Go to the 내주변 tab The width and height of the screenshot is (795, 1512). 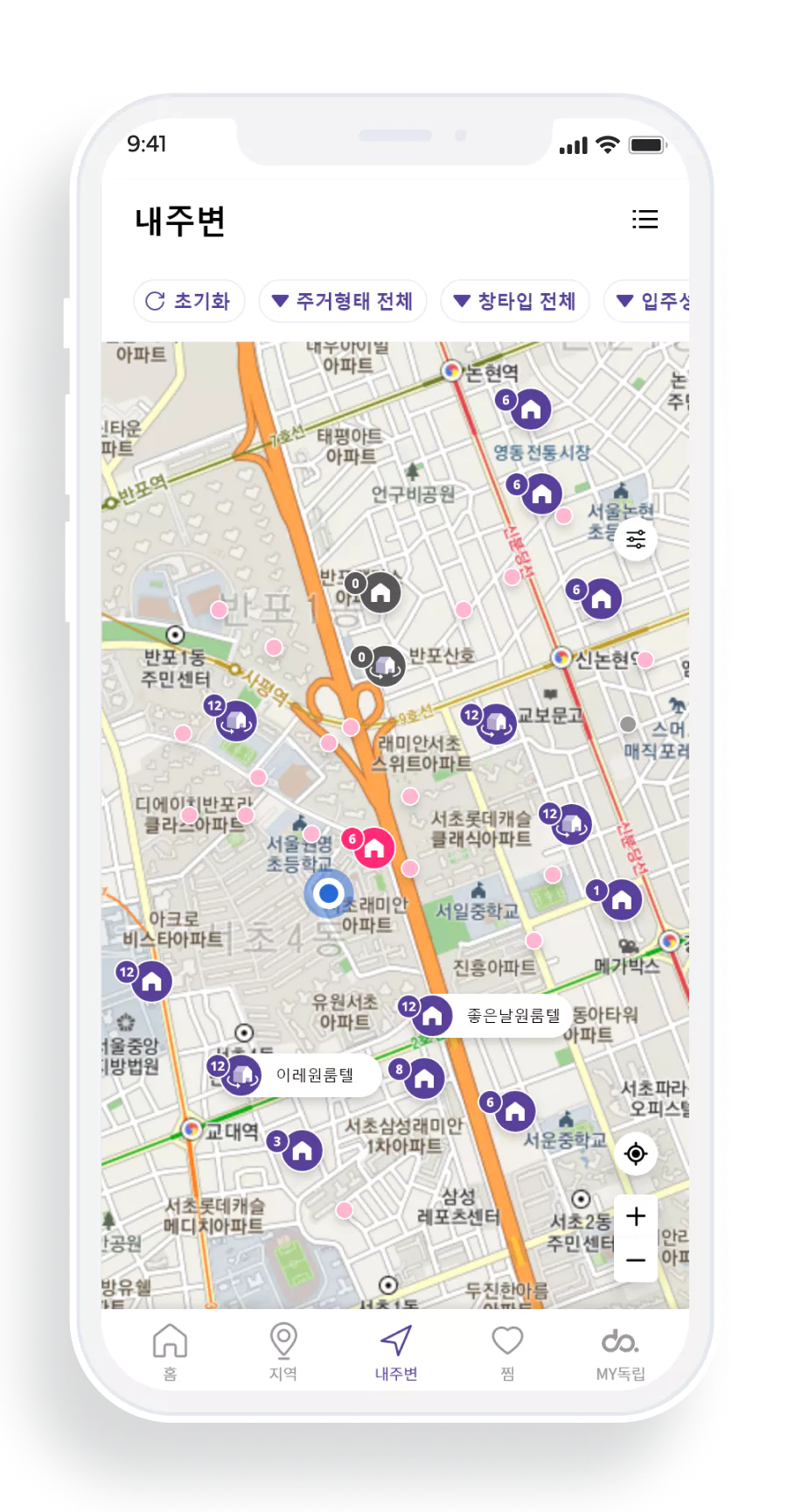point(396,1352)
